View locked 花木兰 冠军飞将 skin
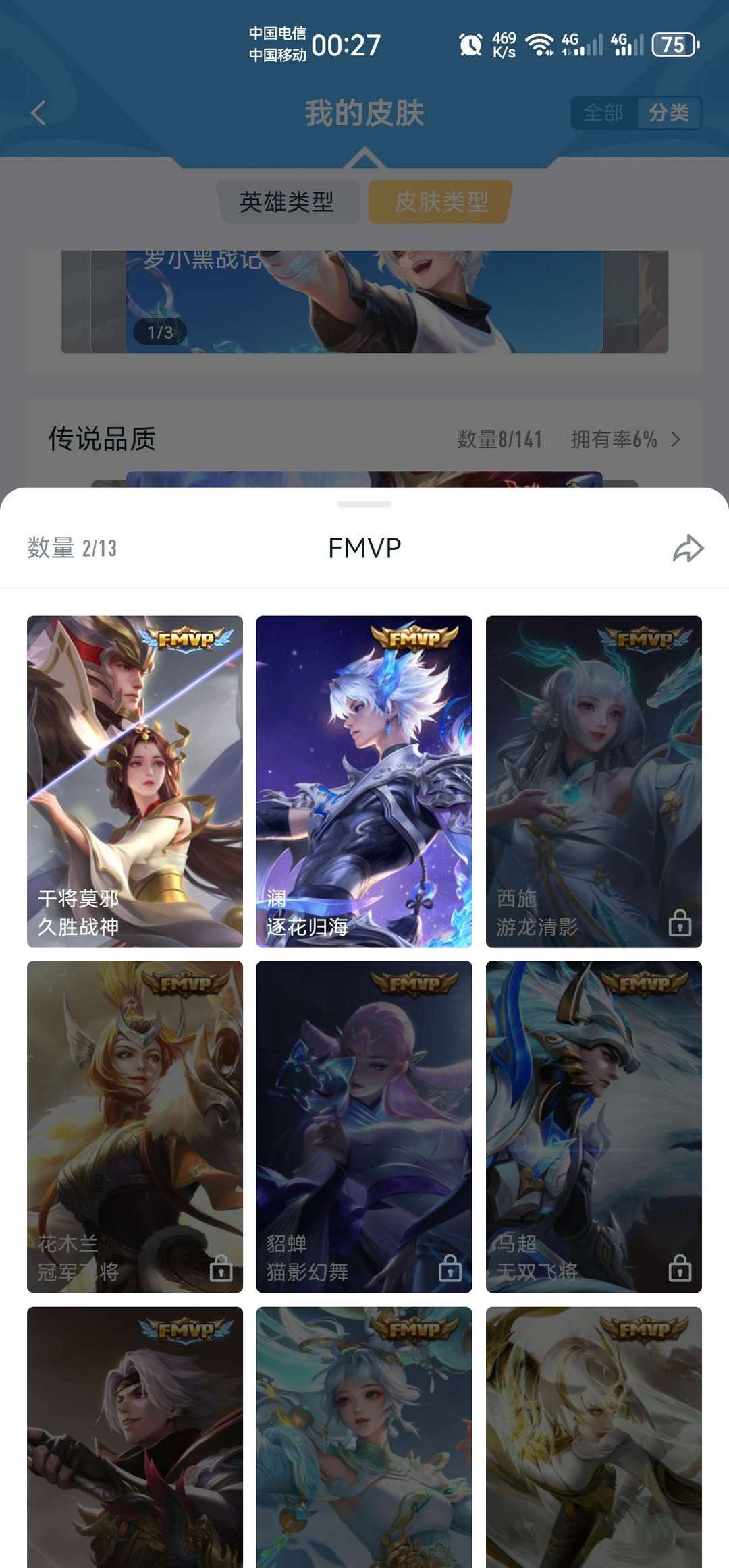The image size is (729, 1568). click(x=135, y=1127)
